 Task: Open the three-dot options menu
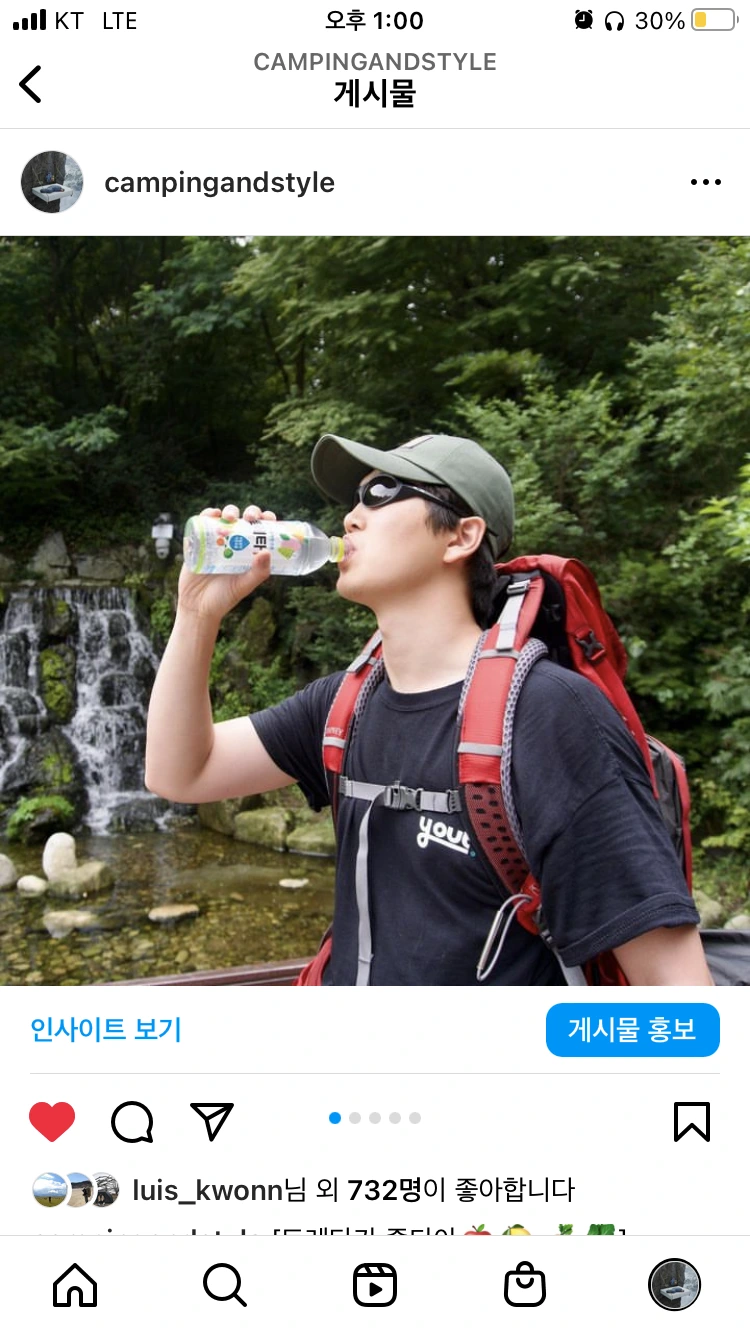pyautogui.click(x=706, y=181)
